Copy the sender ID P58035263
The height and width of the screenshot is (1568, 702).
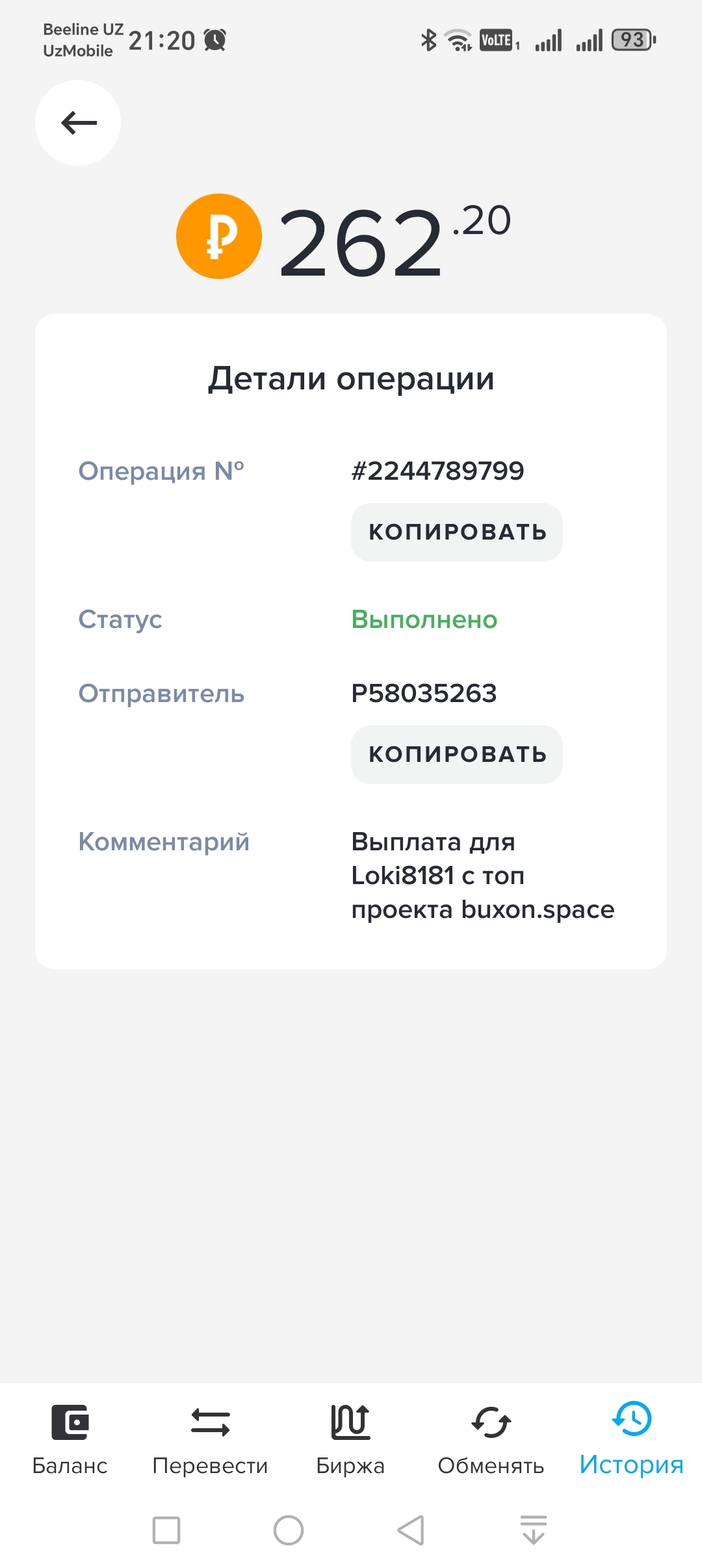(x=457, y=754)
